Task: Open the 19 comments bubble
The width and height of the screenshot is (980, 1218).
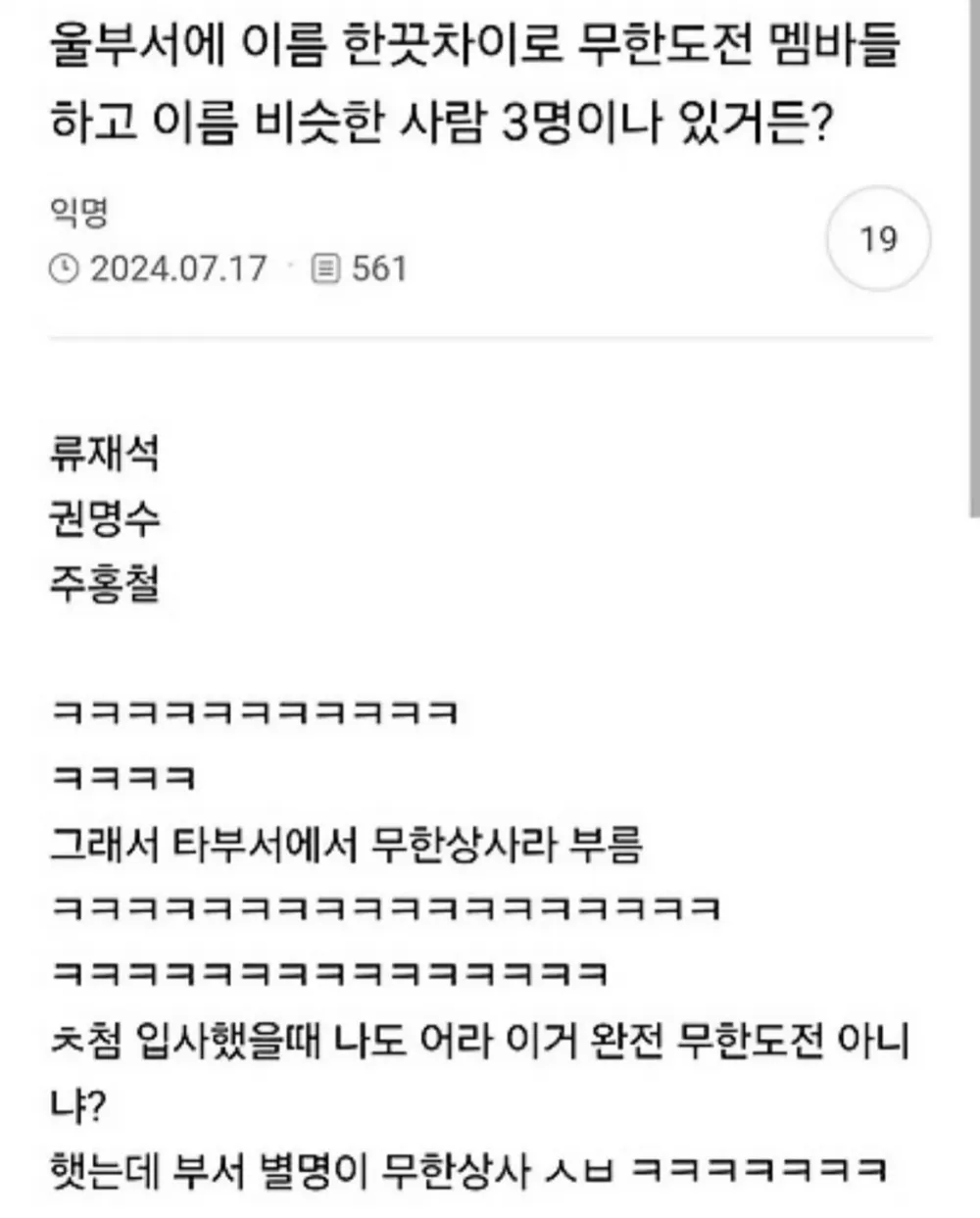Action: [877, 239]
